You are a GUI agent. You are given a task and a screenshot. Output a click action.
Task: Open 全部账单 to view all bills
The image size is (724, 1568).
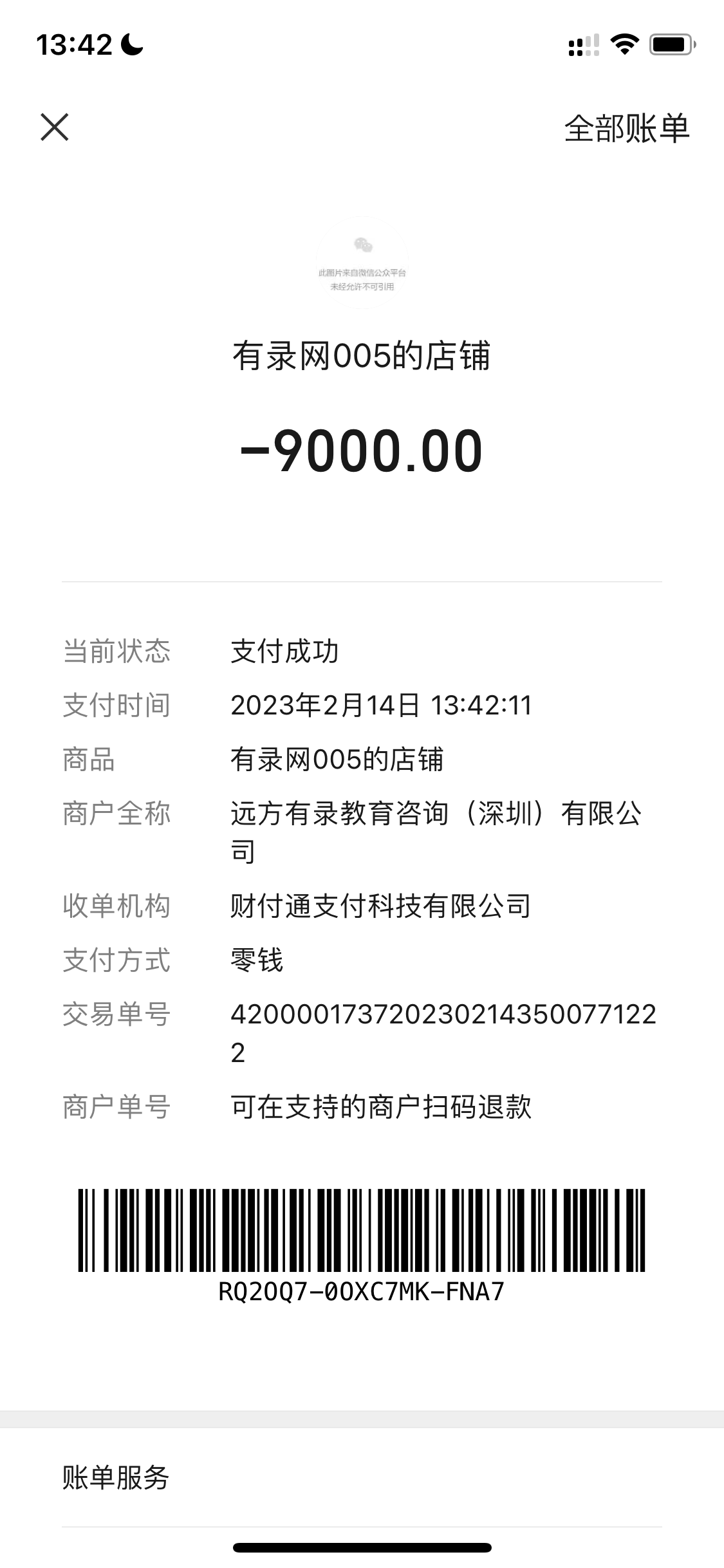click(626, 128)
